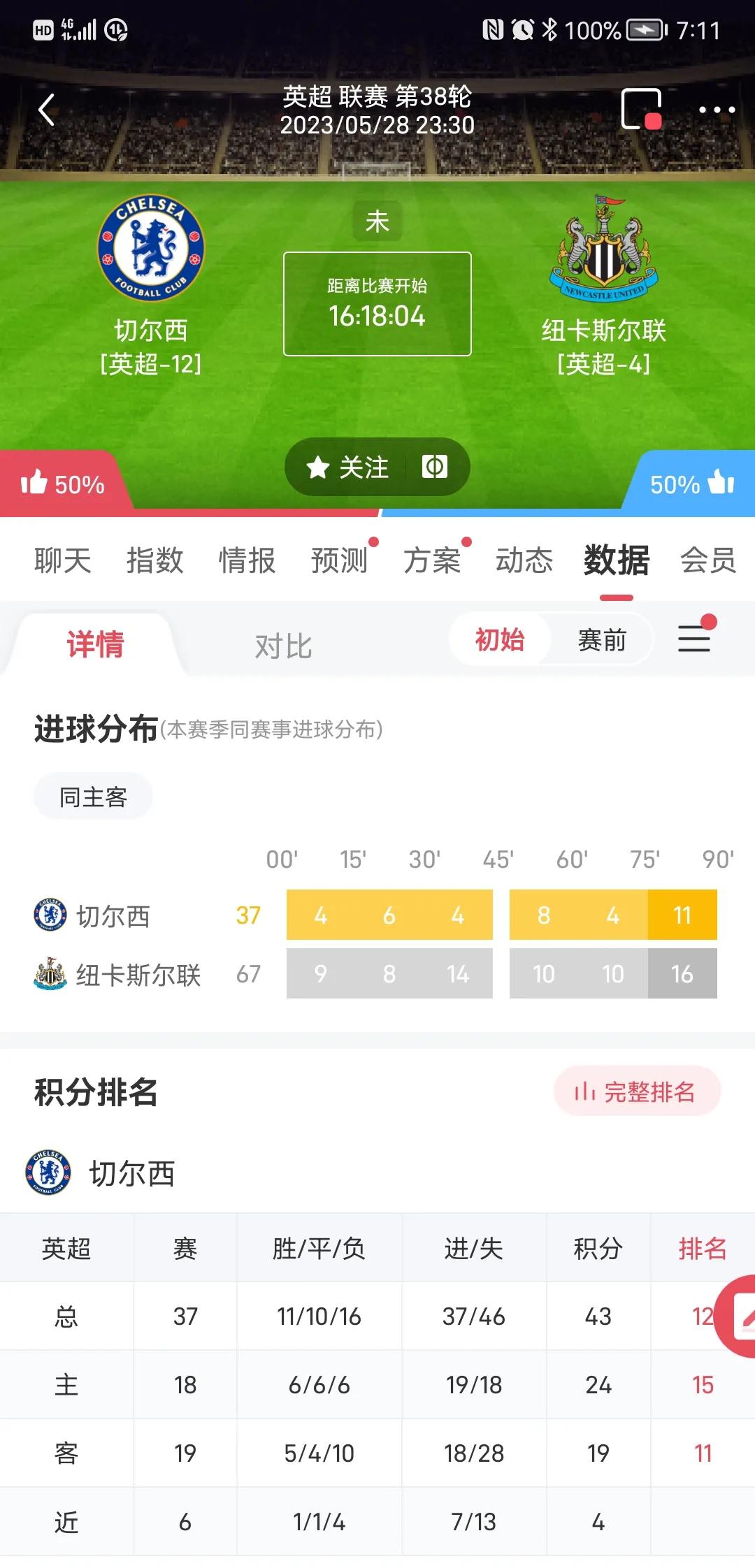
Task: Tap the hamburger filter icon with red dot
Action: [693, 639]
